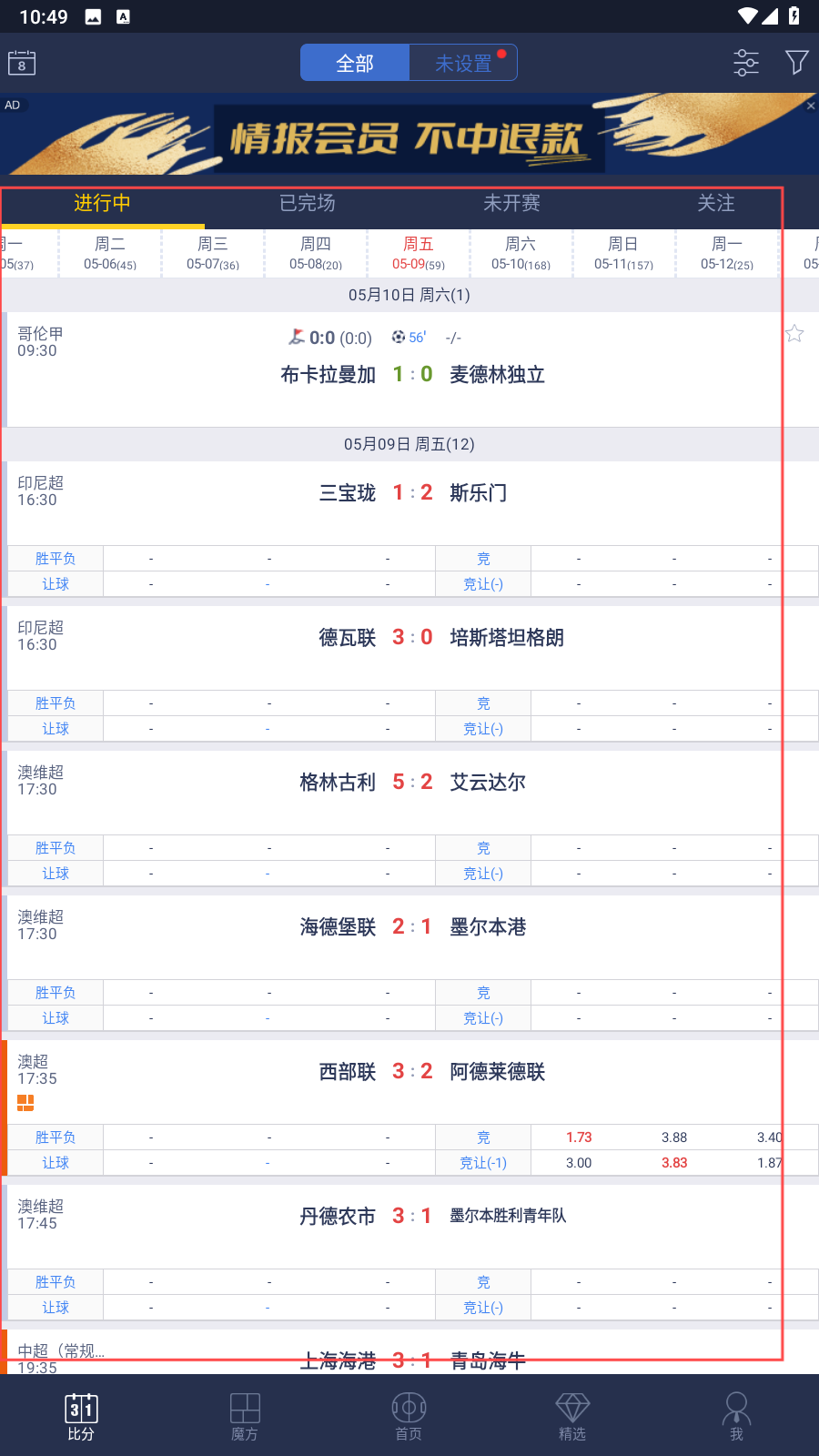Go to the 首页 bottom tab
Screen dimensions: 819x1456
[409, 1417]
